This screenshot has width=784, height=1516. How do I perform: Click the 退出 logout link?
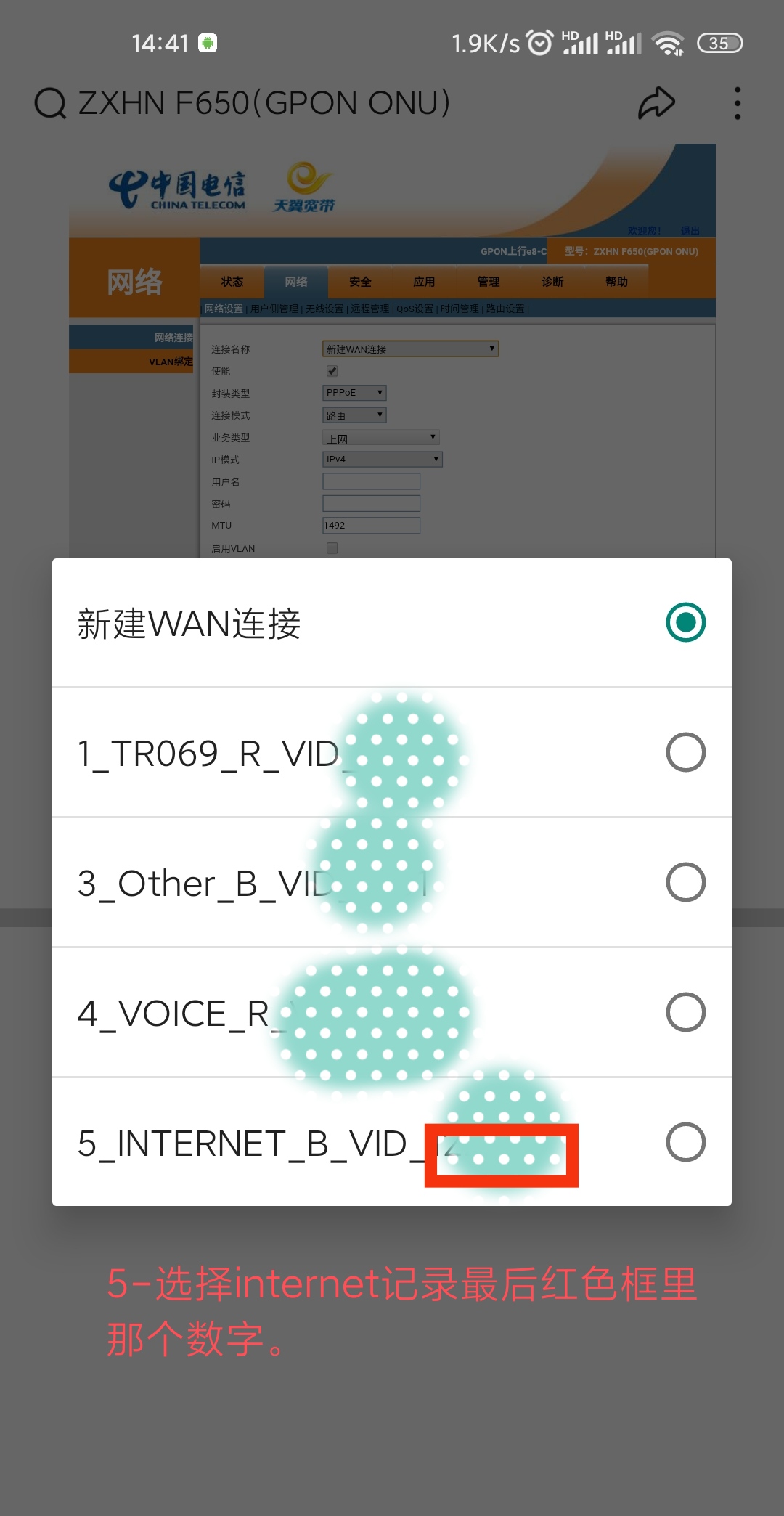pyautogui.click(x=690, y=229)
